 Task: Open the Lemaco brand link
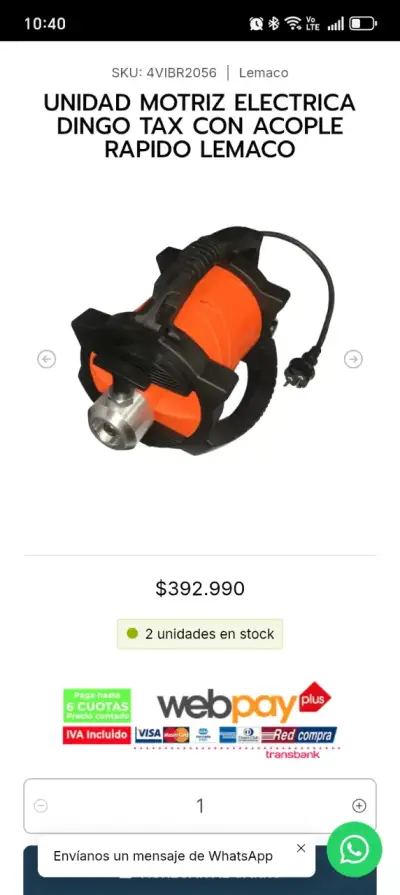(264, 72)
